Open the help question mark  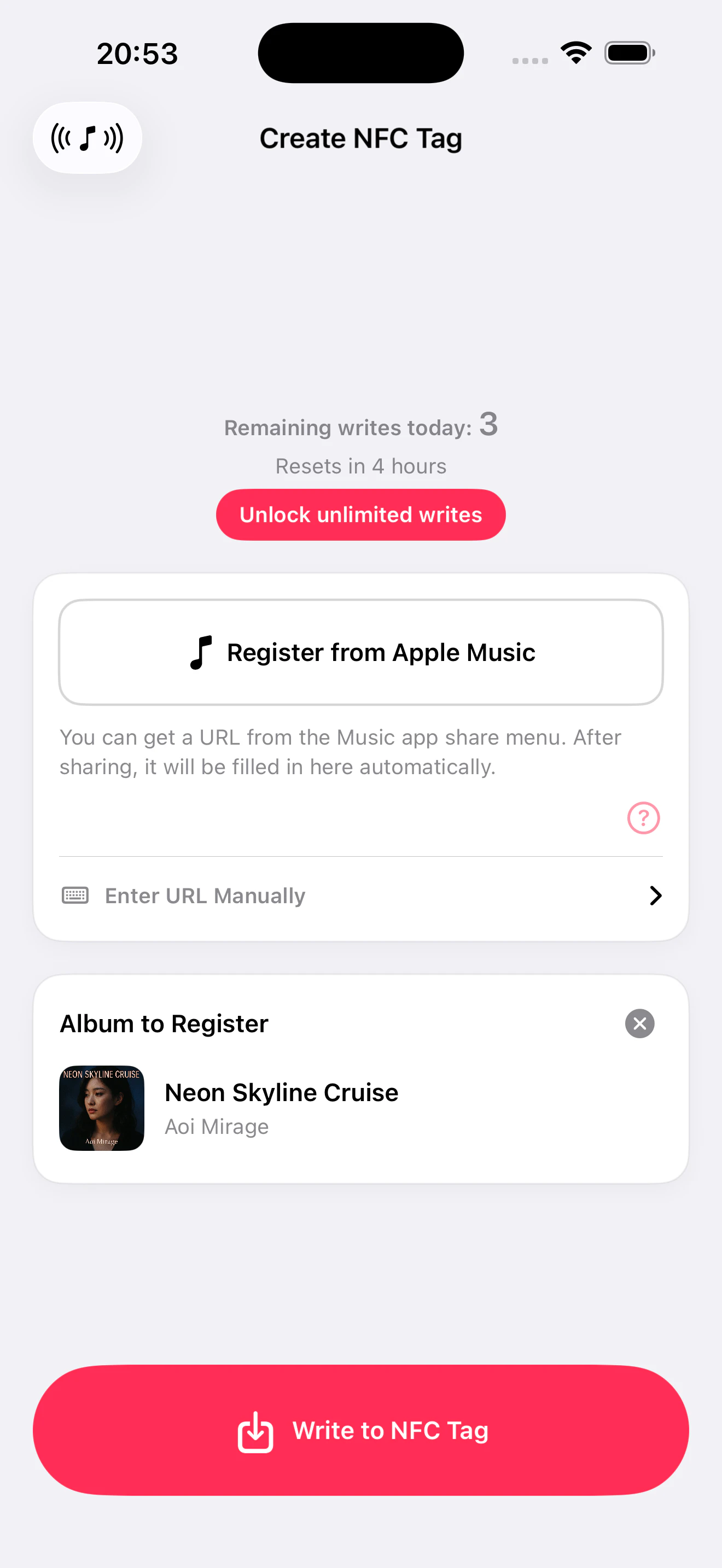[x=643, y=817]
